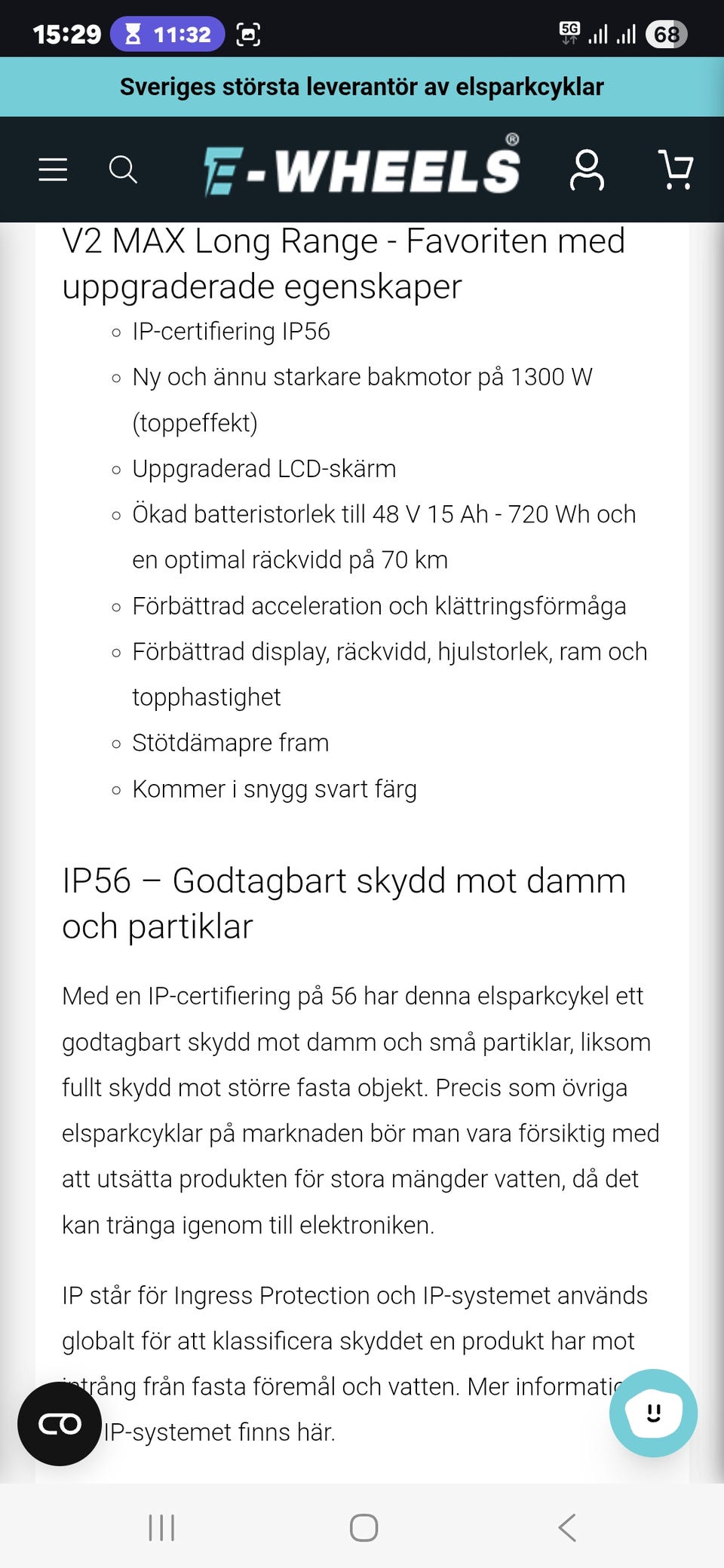The image size is (724, 1568).
Task: Open the recent apps button
Action: pyautogui.click(x=161, y=1529)
